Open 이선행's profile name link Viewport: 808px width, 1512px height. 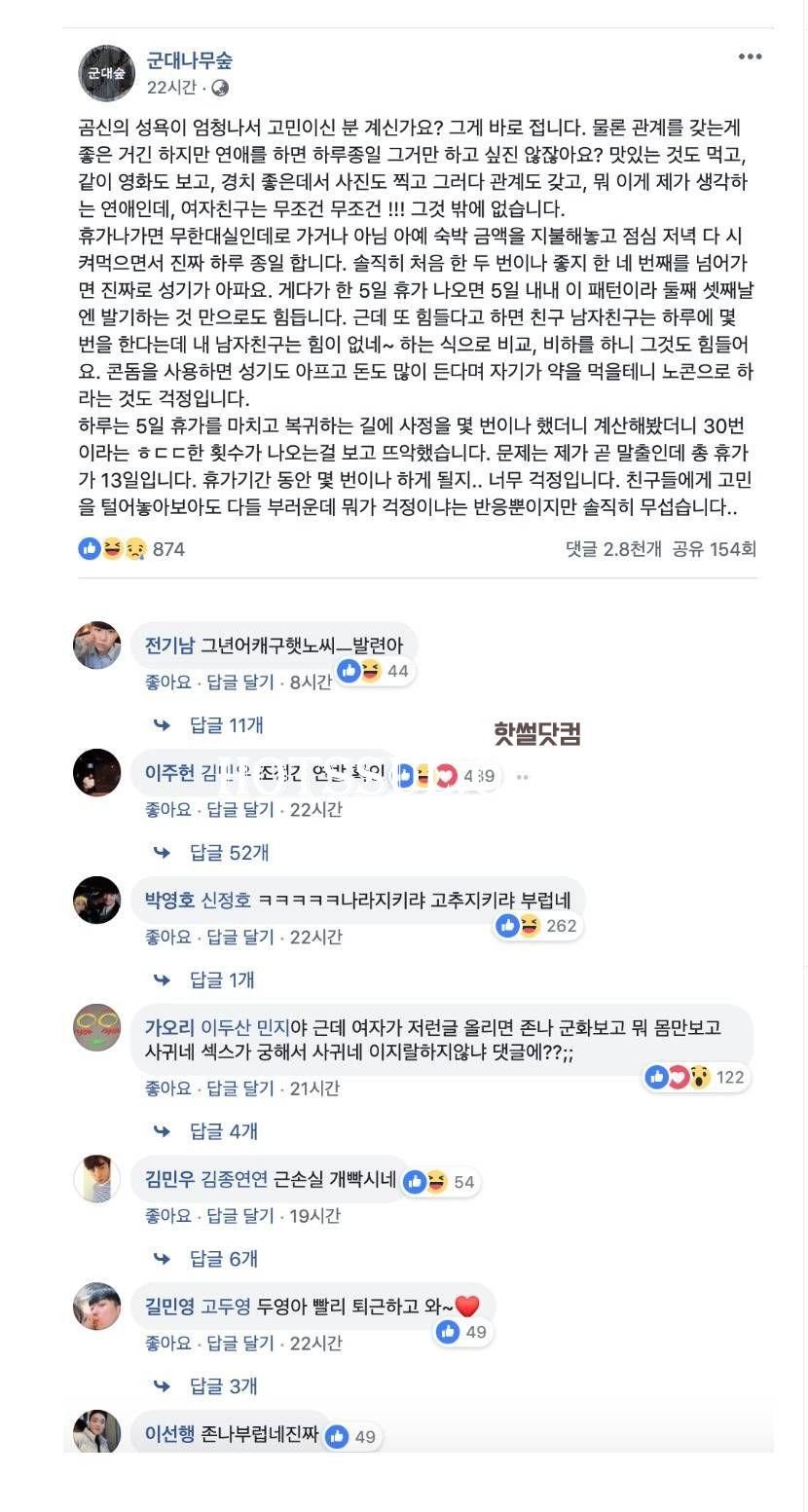[x=169, y=1433]
